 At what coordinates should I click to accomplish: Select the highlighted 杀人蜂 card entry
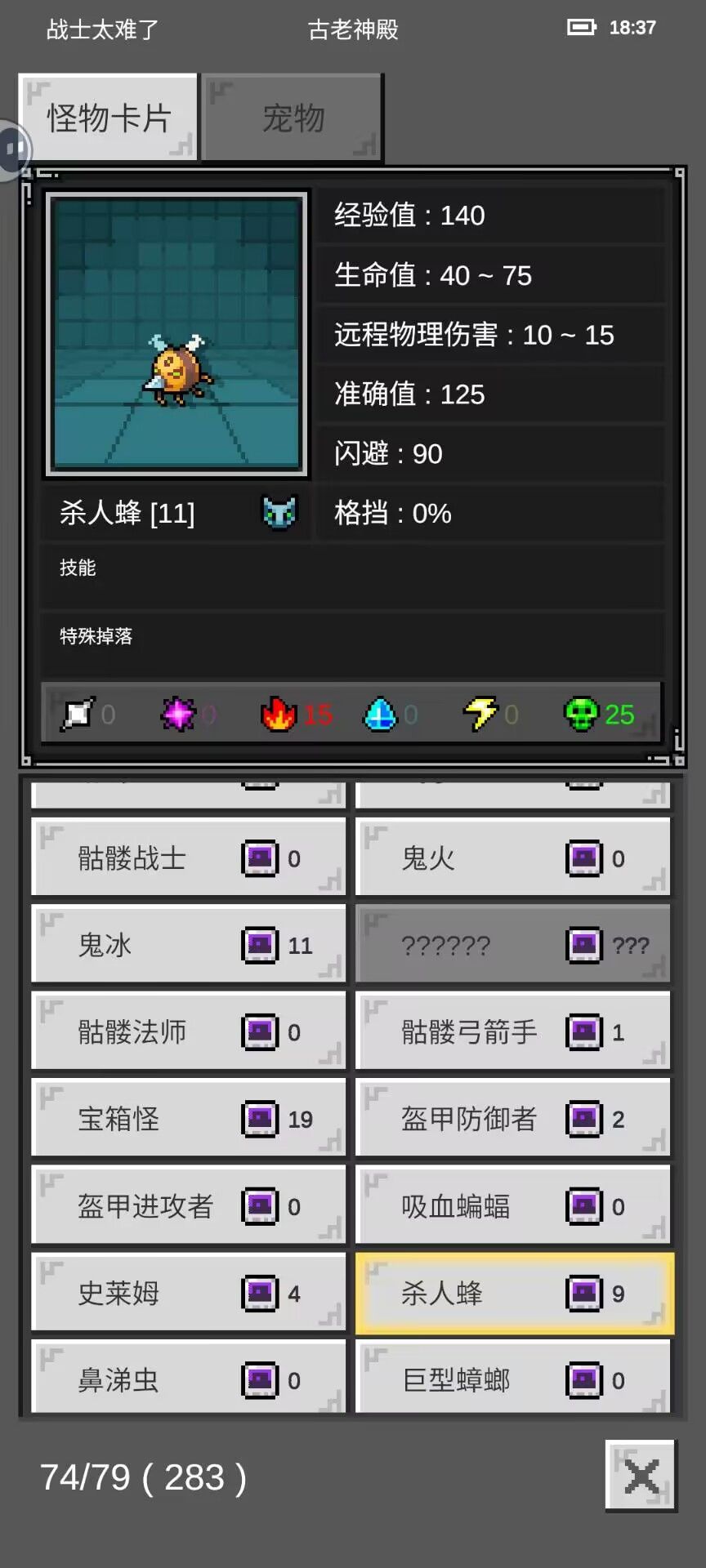click(x=512, y=1294)
